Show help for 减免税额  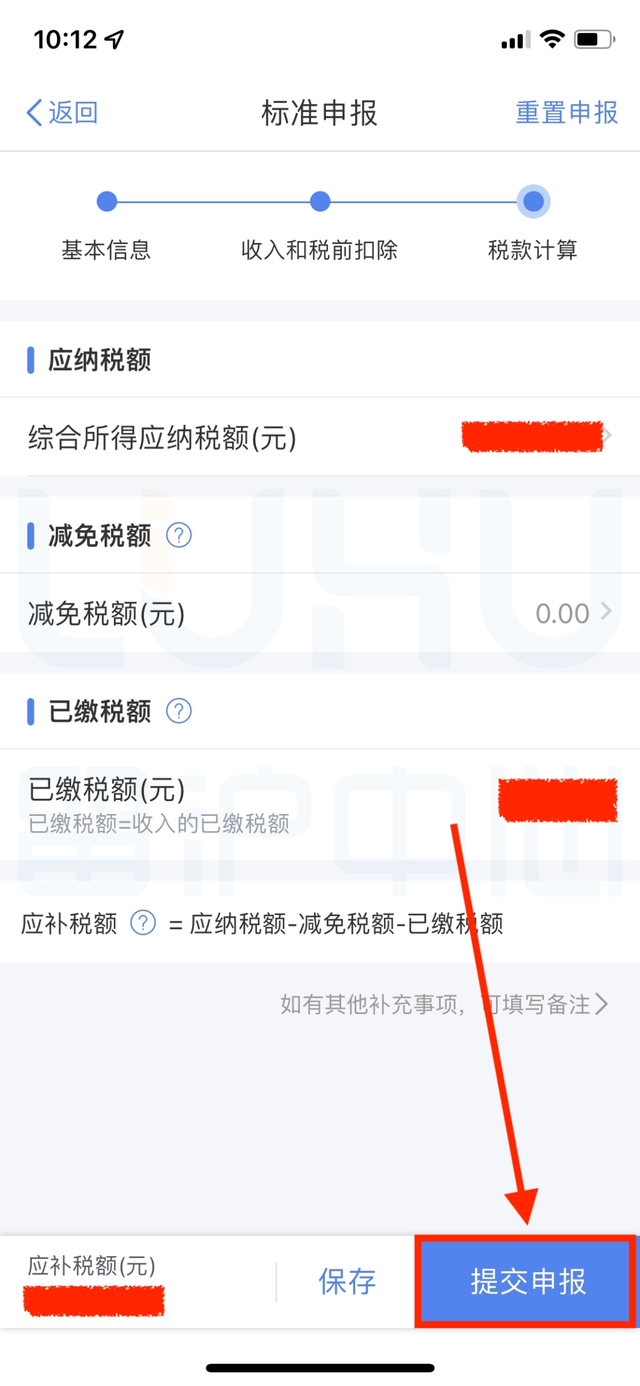coord(178,535)
